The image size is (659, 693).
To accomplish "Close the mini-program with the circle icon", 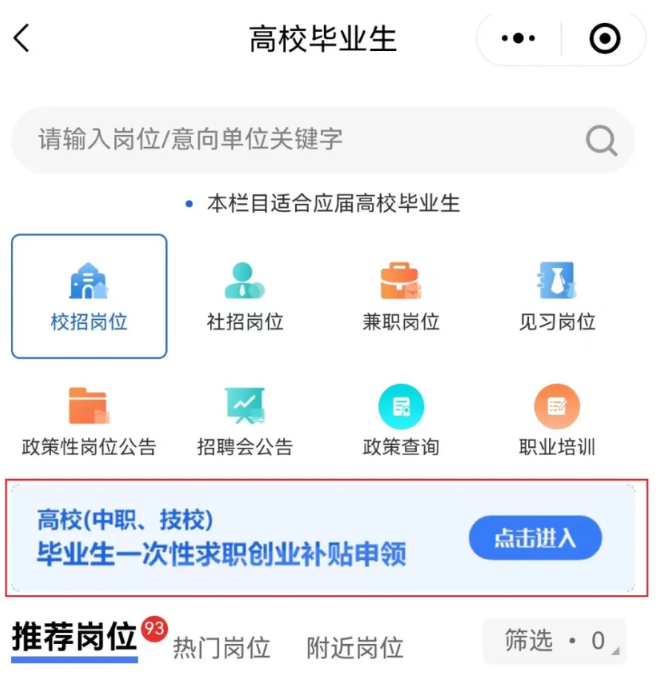I will (x=604, y=39).
